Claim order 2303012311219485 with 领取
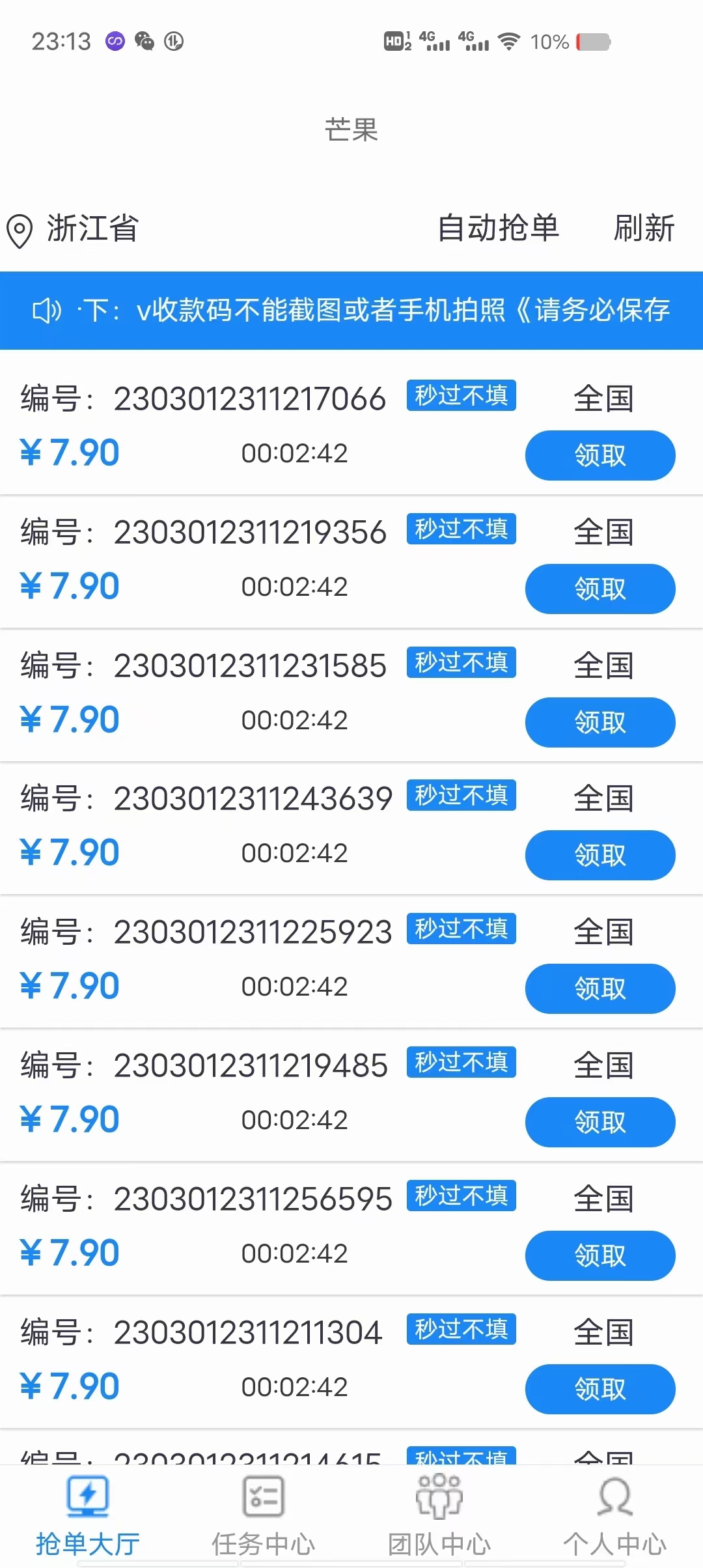Image resolution: width=703 pixels, height=1568 pixels. pos(600,1122)
